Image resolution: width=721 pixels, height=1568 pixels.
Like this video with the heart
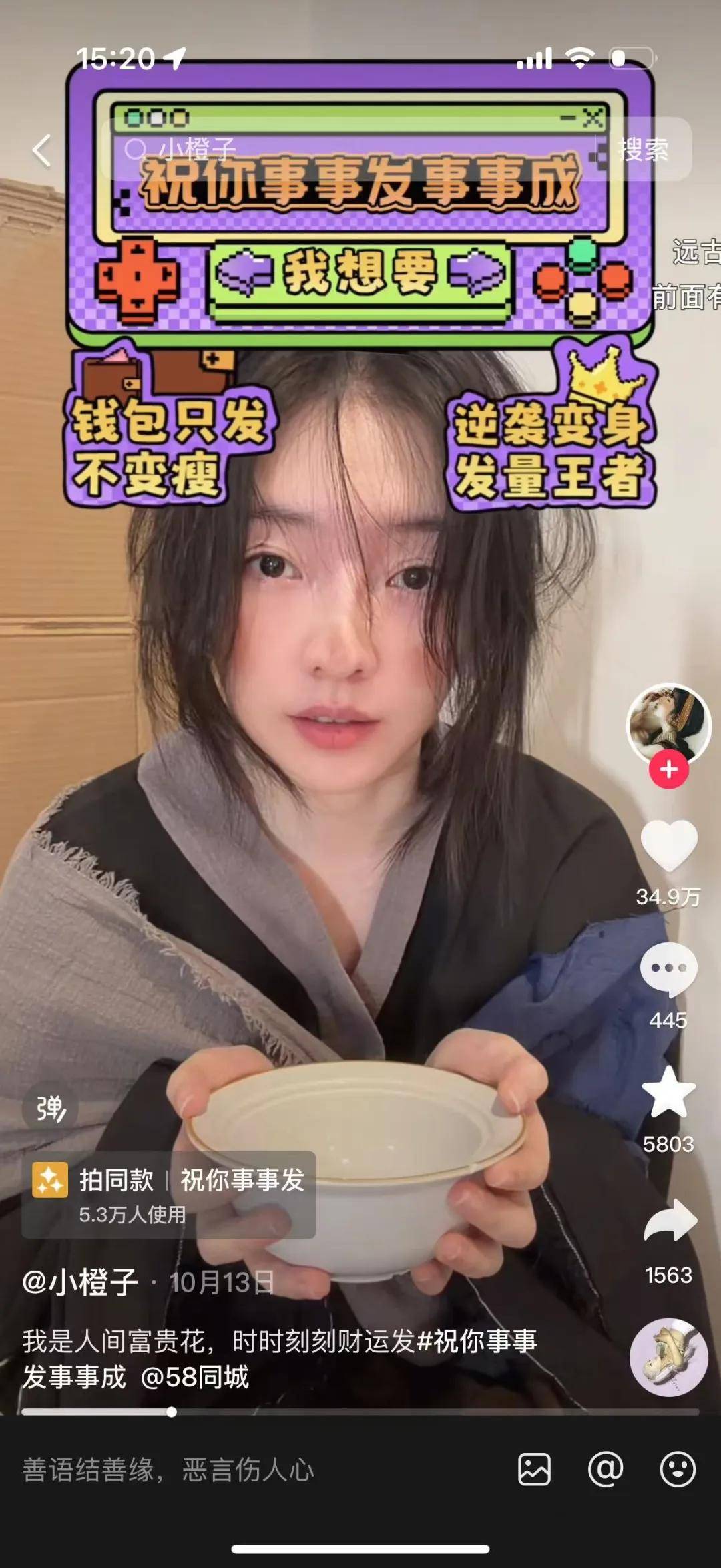(x=668, y=847)
